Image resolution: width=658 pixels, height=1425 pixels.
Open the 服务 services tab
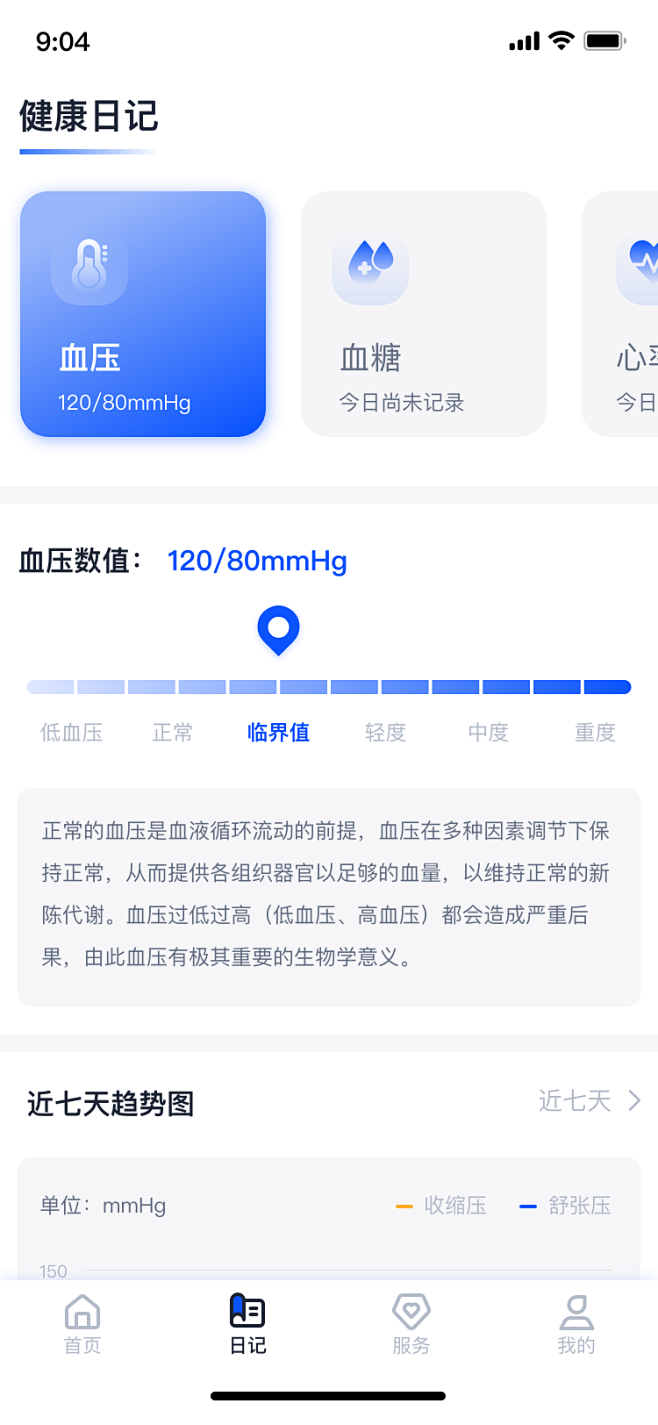coord(411,1324)
